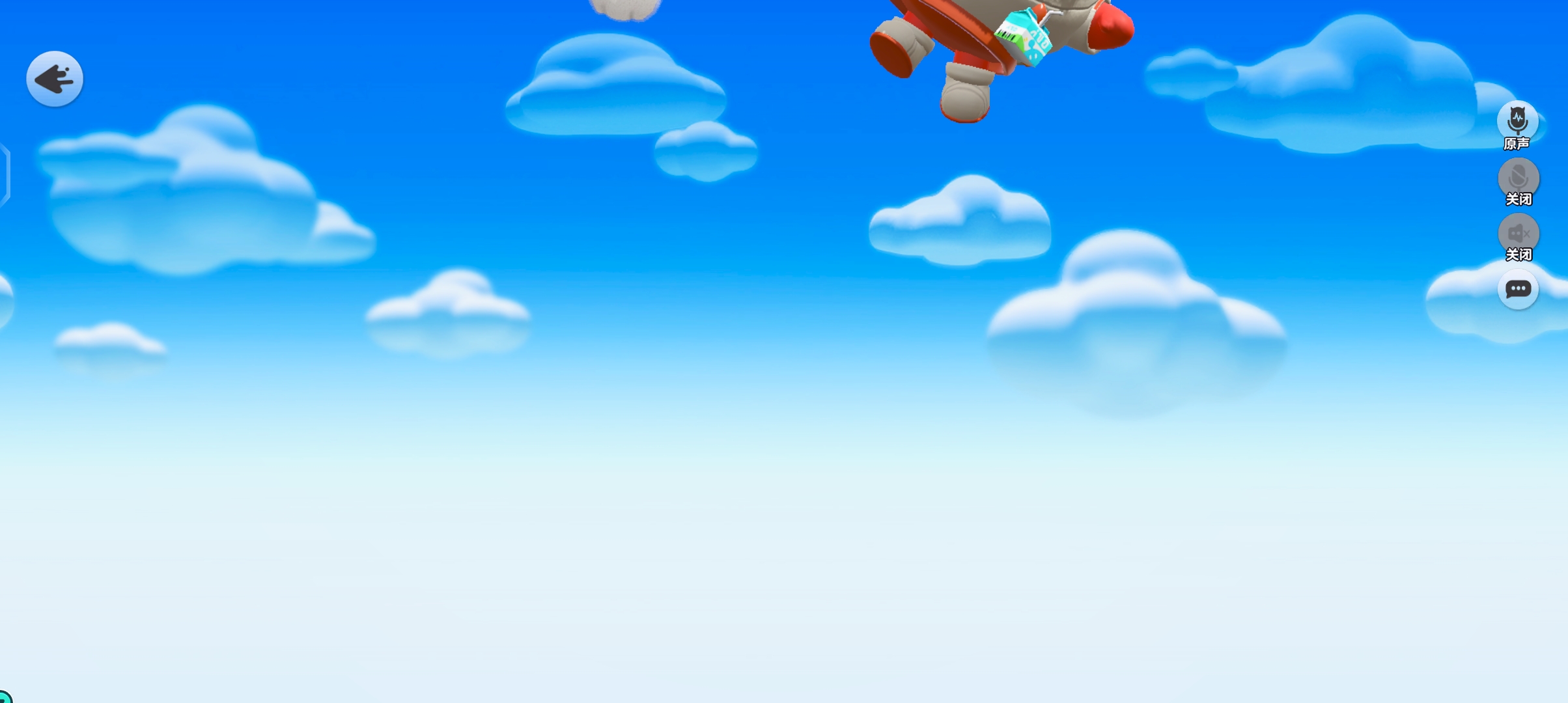Toggle the speaker marked 关闭
Image resolution: width=1568 pixels, height=703 pixels.
[1518, 234]
